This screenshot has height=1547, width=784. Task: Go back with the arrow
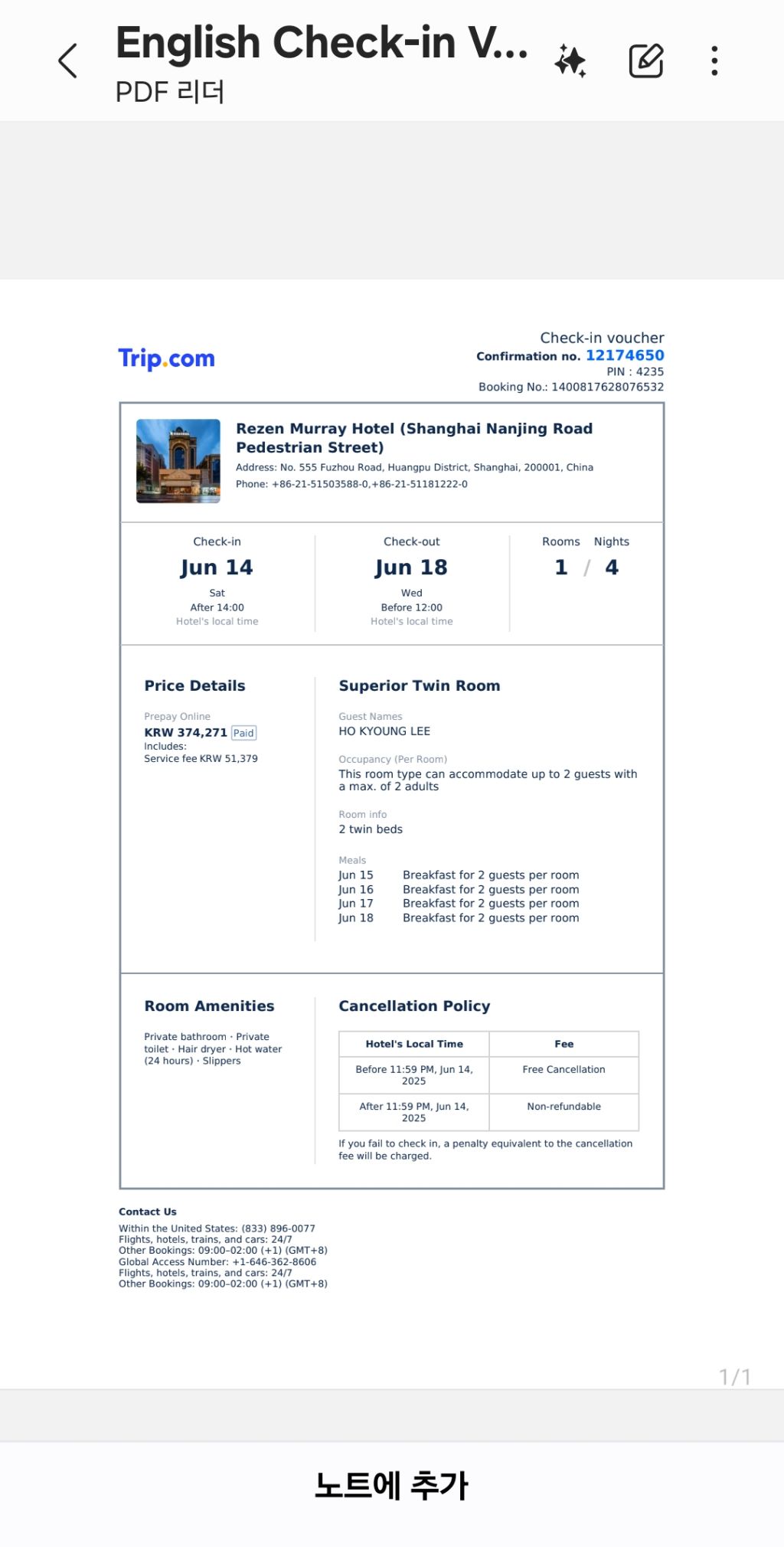[x=67, y=61]
